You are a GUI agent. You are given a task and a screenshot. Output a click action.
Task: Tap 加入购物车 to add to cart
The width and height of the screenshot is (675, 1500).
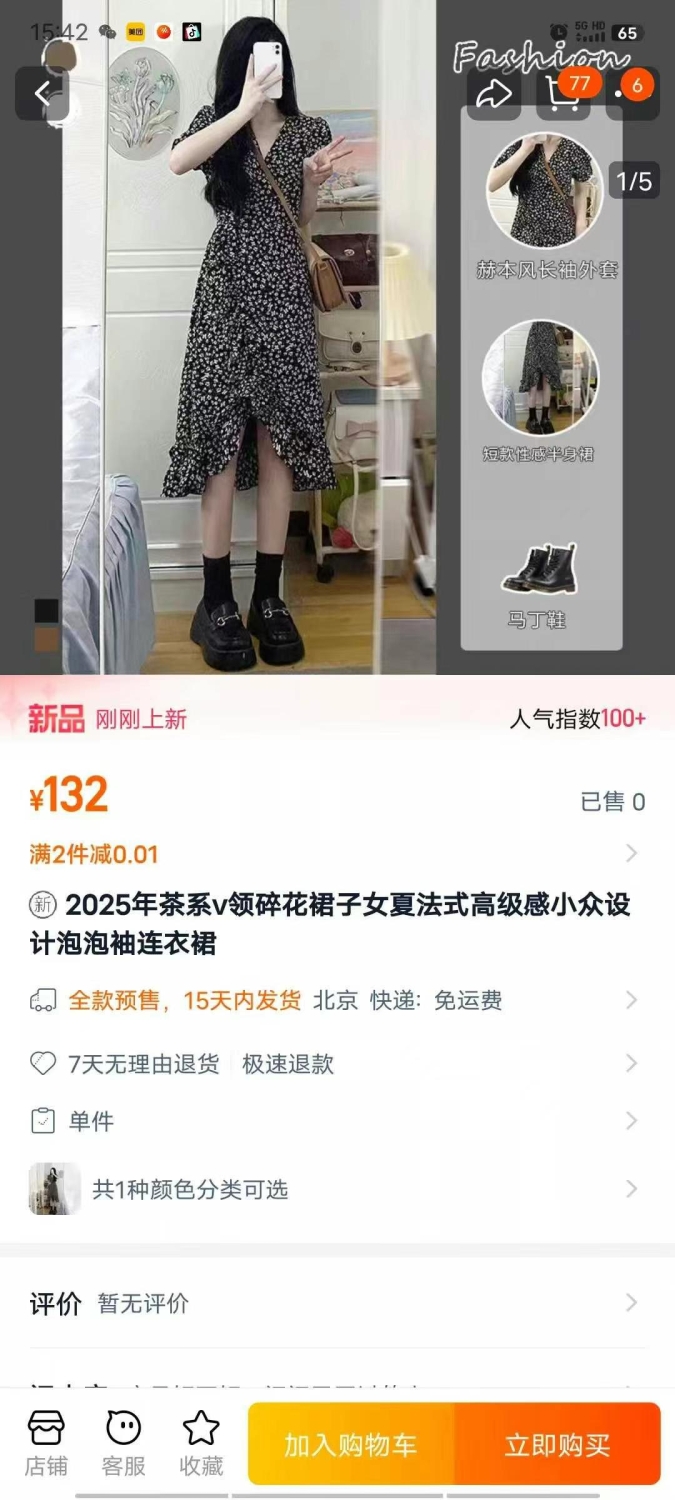[351, 1444]
